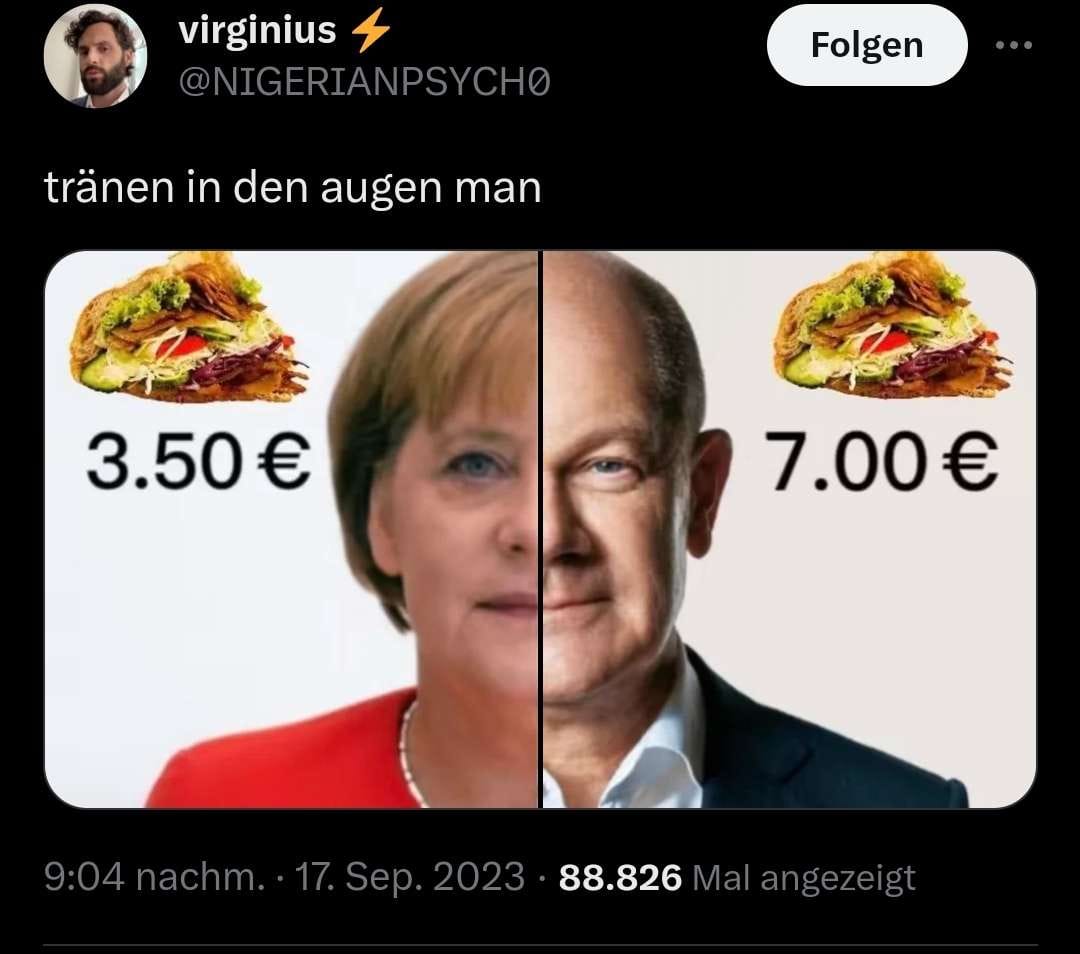1080x954 pixels.
Task: Open the @NIGERIANPSYCH0 profile handle
Action: (x=363, y=82)
